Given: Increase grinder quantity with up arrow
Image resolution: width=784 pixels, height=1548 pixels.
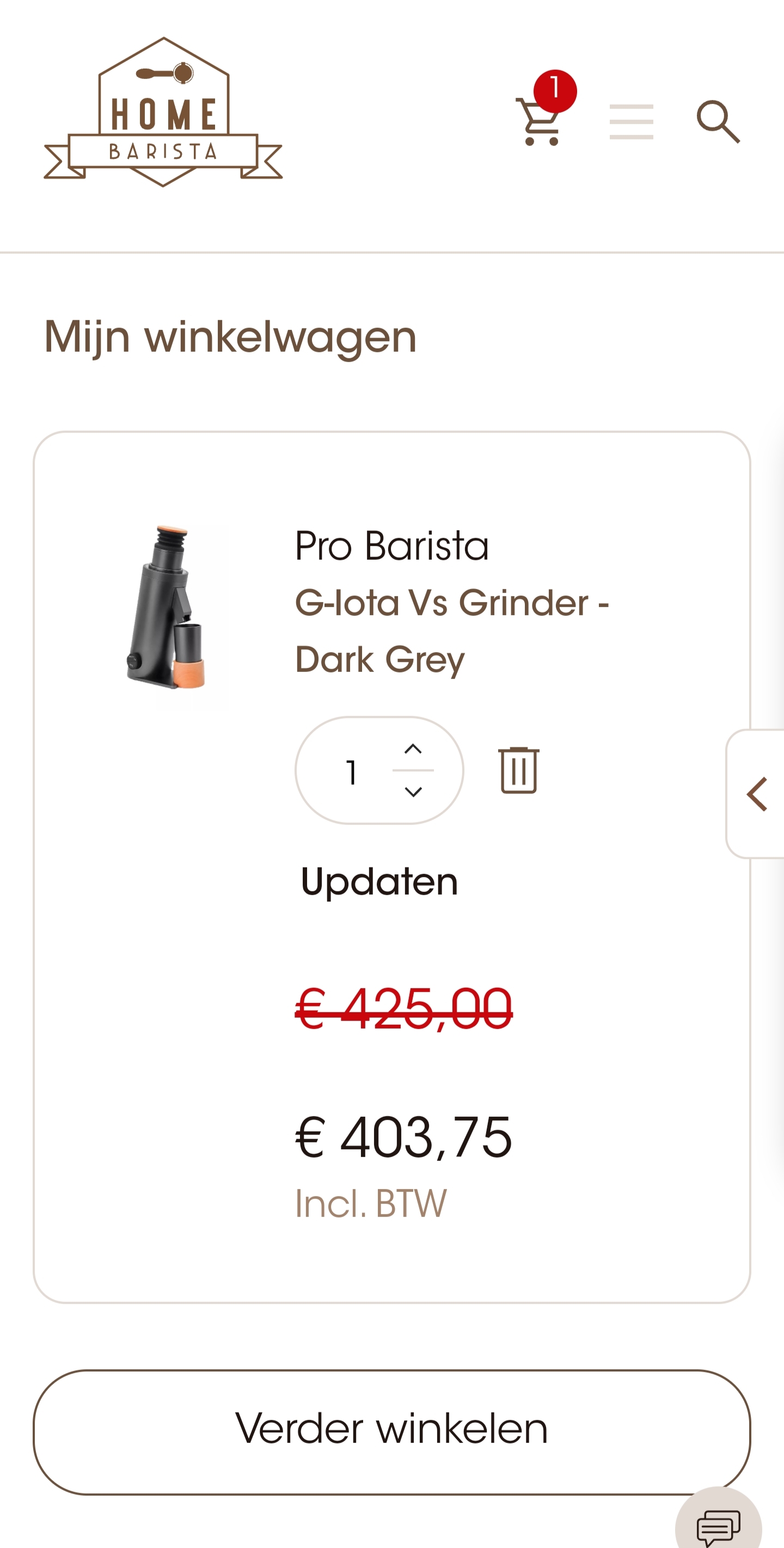Looking at the screenshot, I should tap(413, 749).
